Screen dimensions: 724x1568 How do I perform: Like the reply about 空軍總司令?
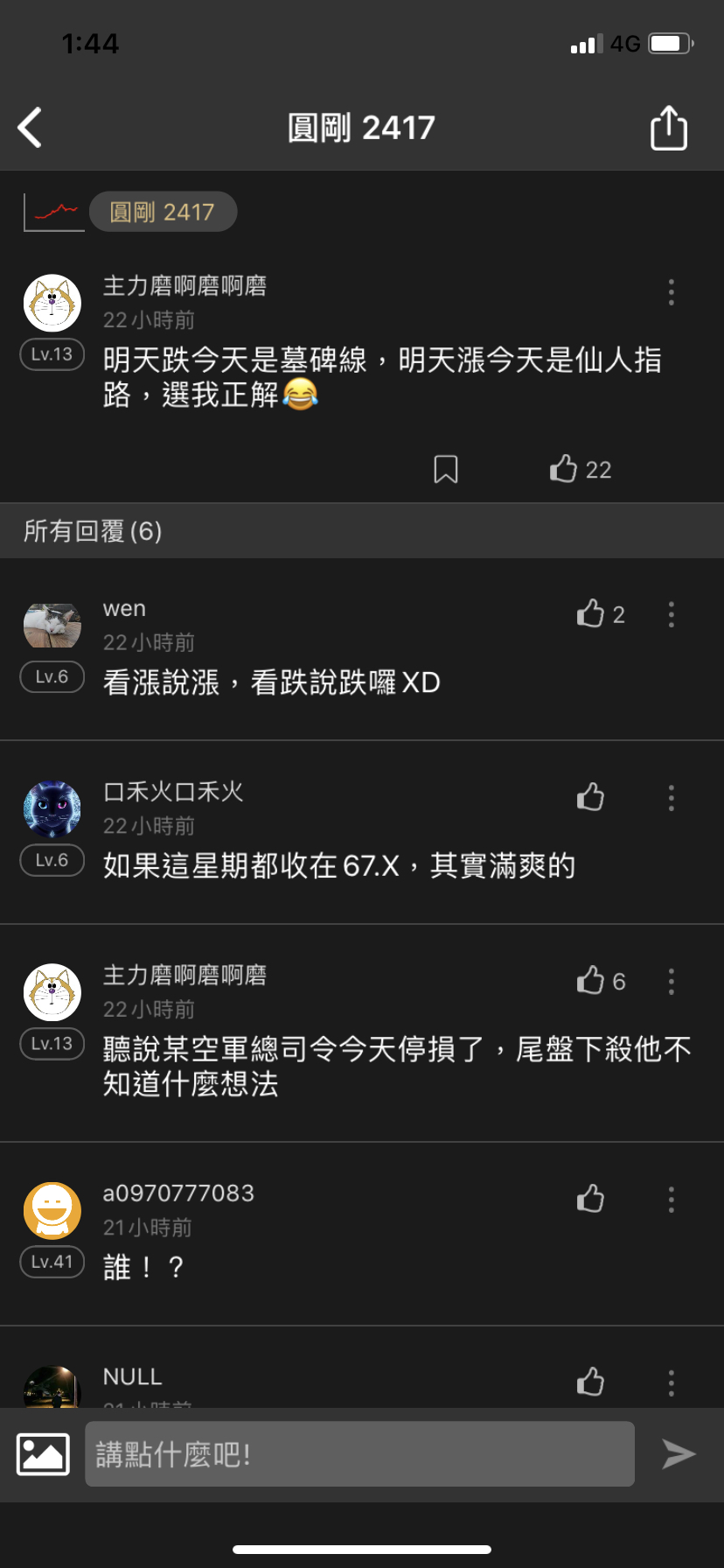coord(591,981)
